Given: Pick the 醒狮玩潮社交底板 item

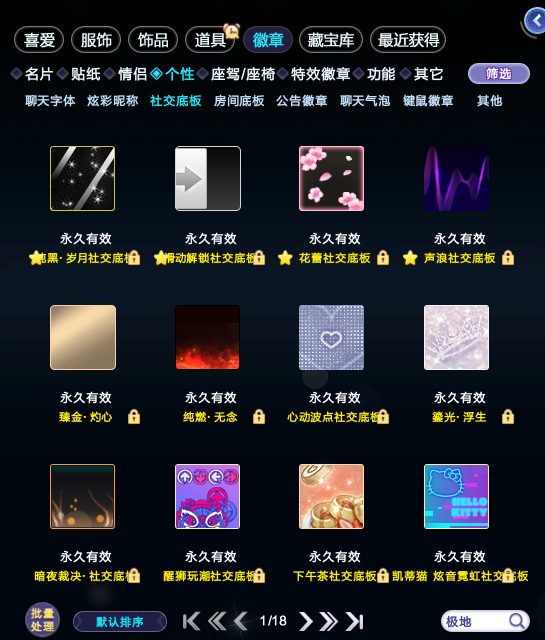Looking at the screenshot, I should (207, 496).
